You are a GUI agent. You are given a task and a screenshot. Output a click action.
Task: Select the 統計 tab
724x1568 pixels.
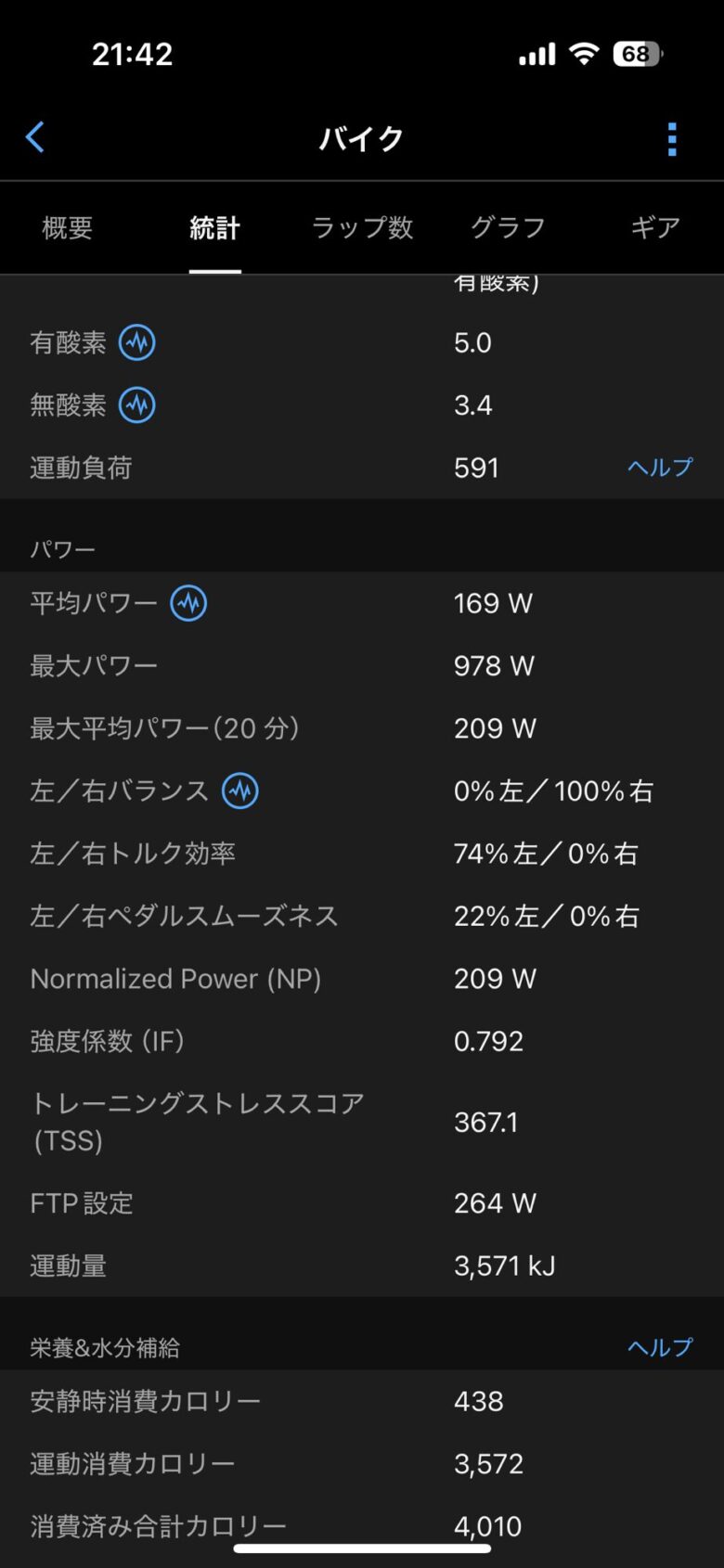point(214,227)
